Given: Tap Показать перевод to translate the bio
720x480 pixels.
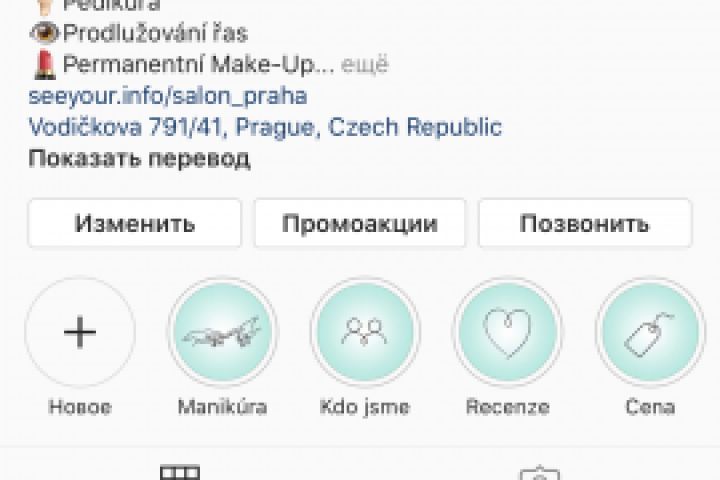Looking at the screenshot, I should [138, 159].
